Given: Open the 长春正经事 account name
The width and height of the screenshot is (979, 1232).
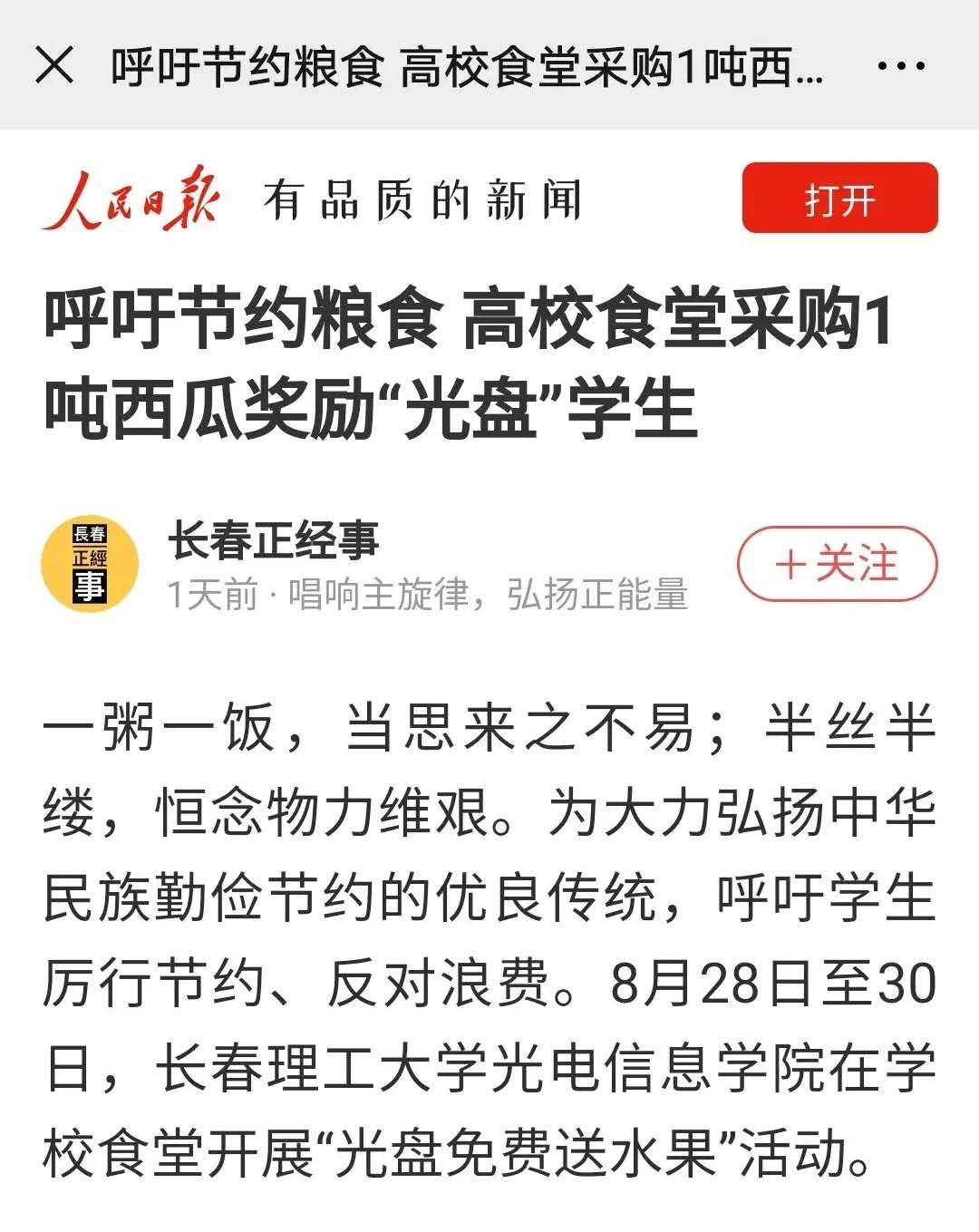Looking at the screenshot, I should 273,541.
